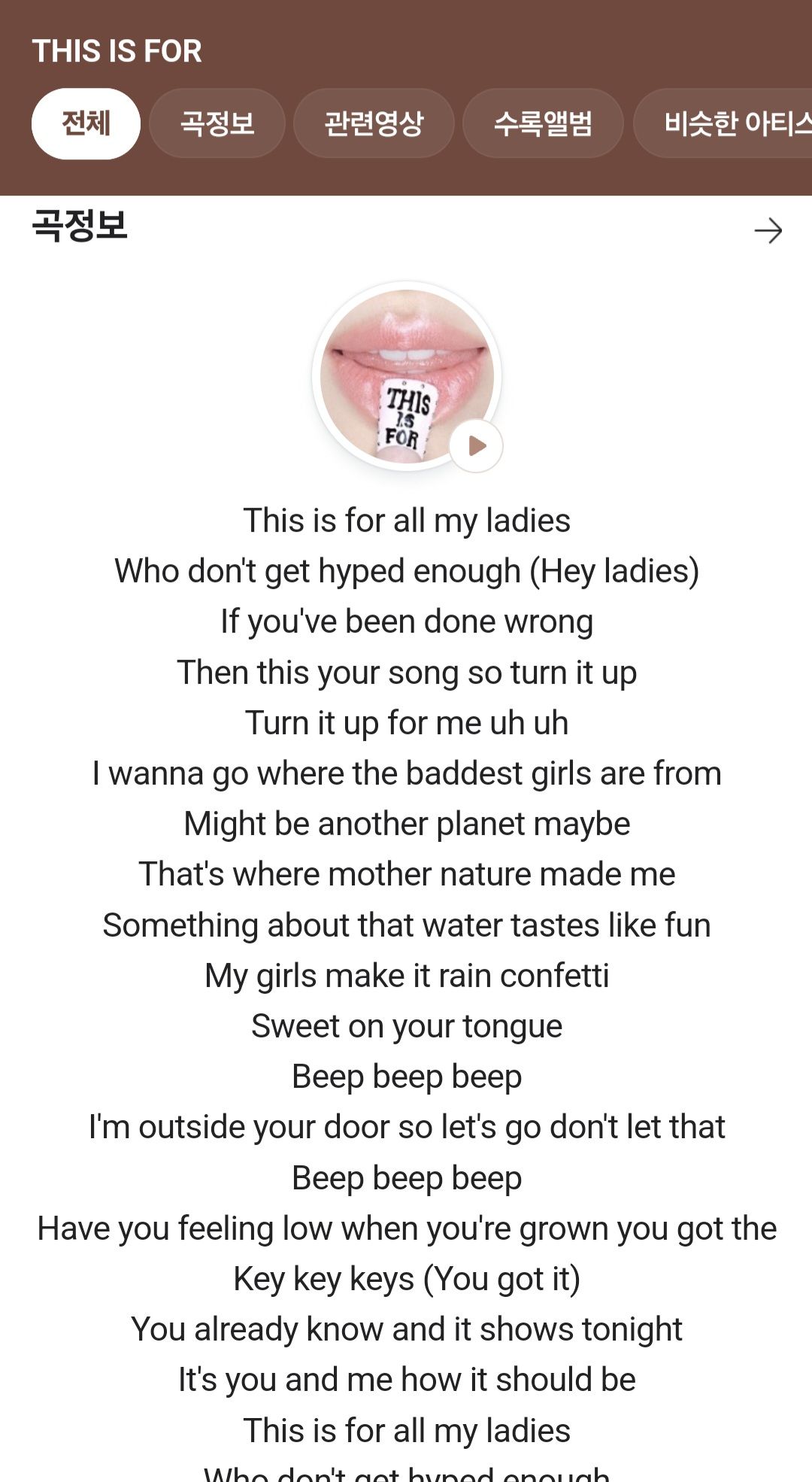The width and height of the screenshot is (812, 1482).
Task: Select the 전체 tab
Action: point(86,123)
